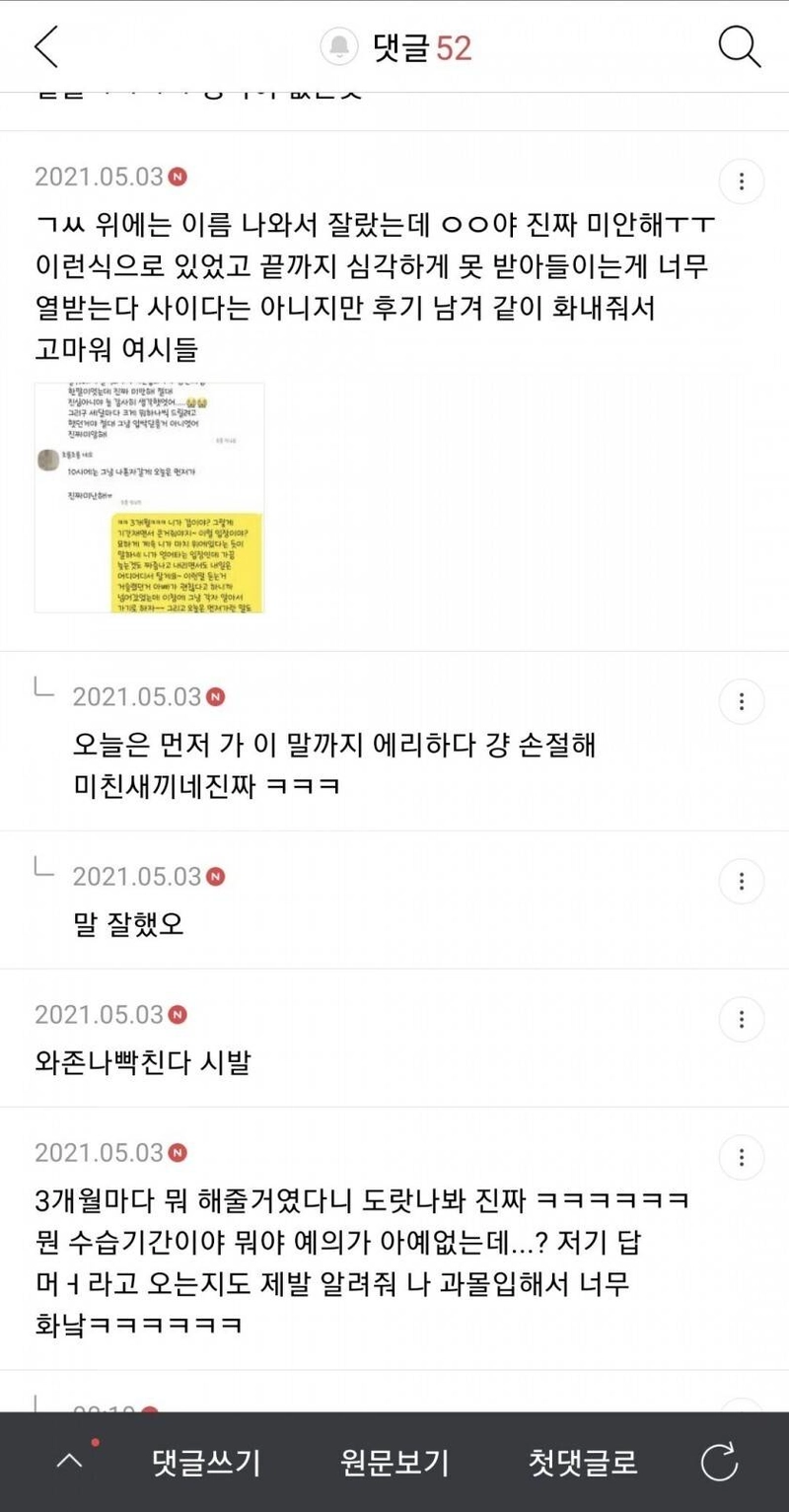Open options on the reply starting '오늘은 먼저 가'
789x1512 pixels.
pos(741,701)
